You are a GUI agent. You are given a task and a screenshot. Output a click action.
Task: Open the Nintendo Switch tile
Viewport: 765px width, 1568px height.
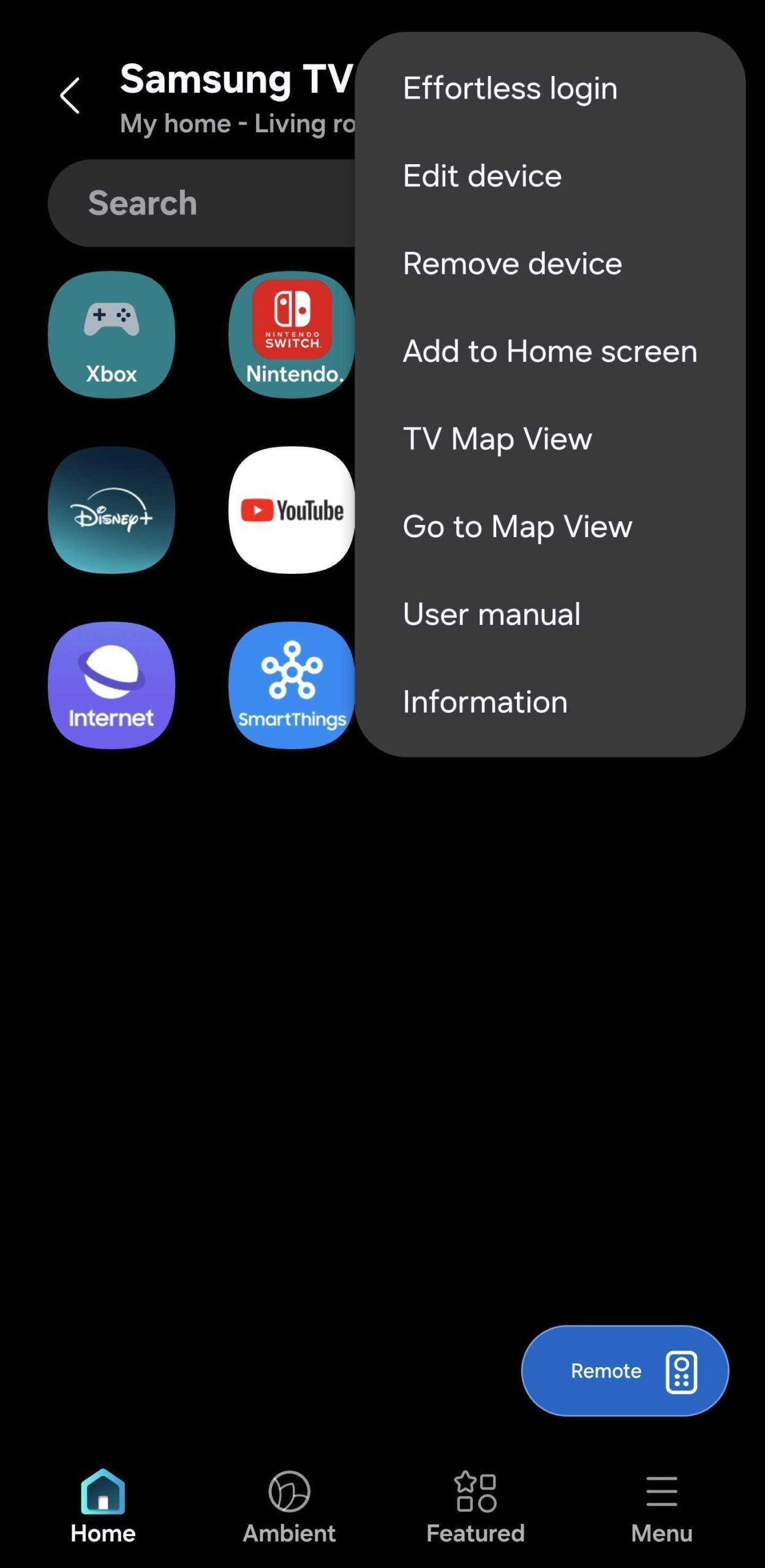point(292,334)
